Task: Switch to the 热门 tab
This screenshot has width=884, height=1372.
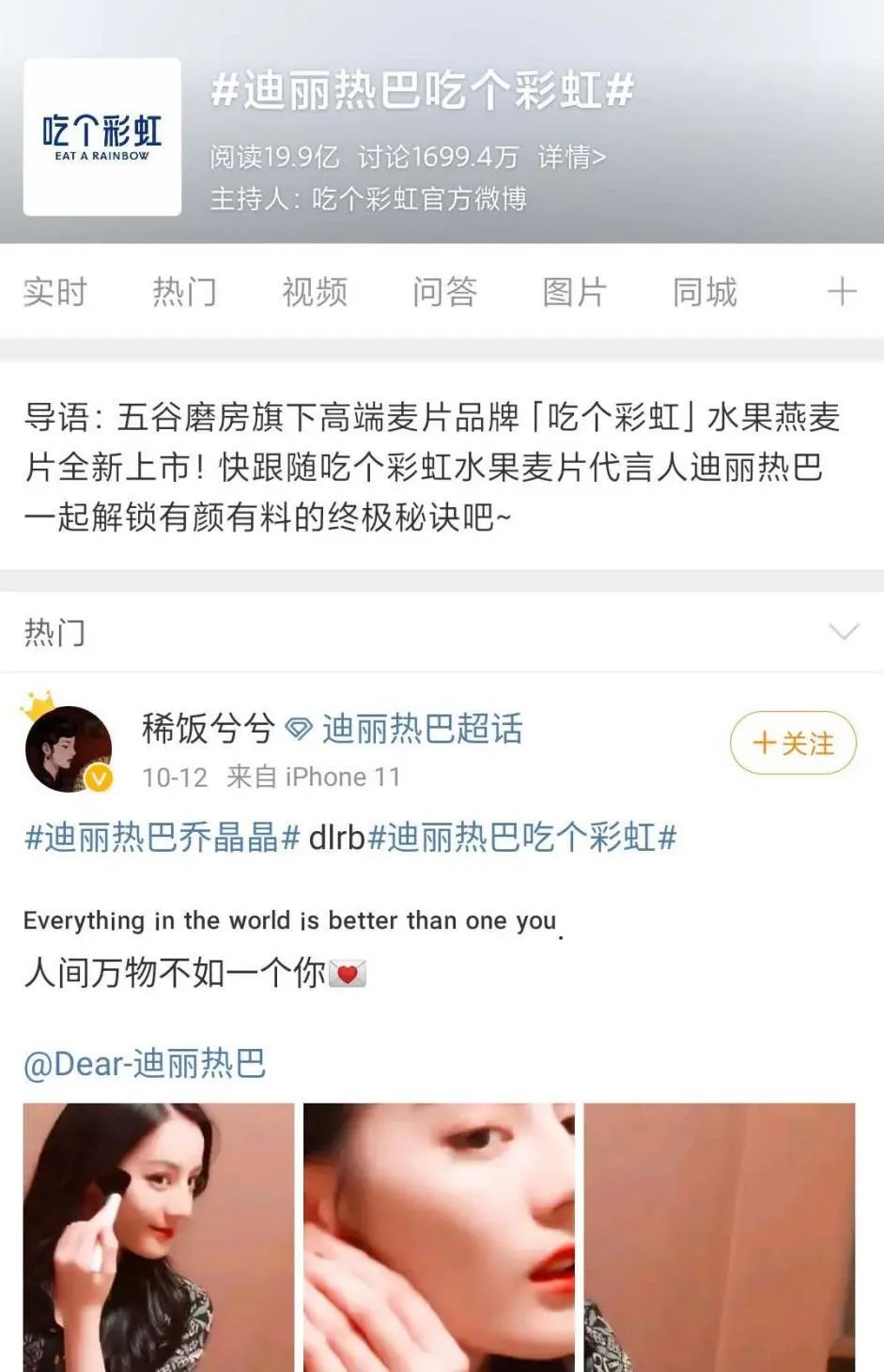Action: pos(184,292)
